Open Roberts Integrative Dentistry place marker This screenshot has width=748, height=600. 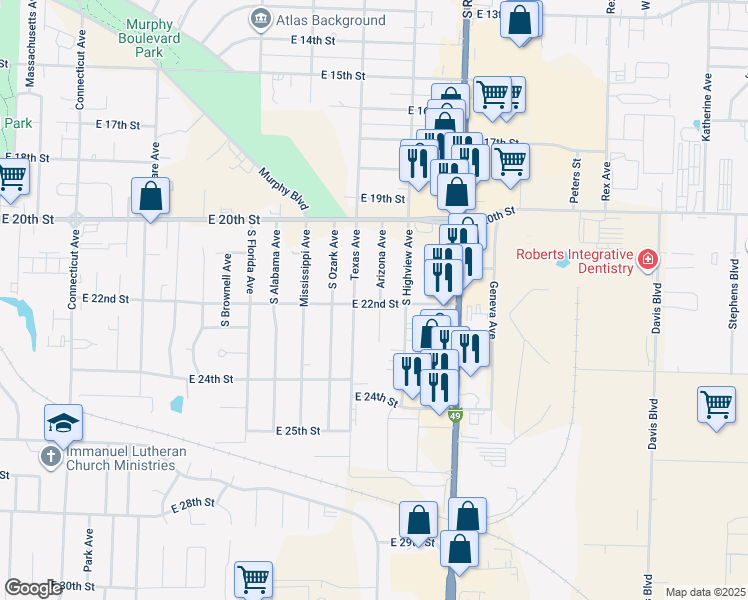[648, 261]
